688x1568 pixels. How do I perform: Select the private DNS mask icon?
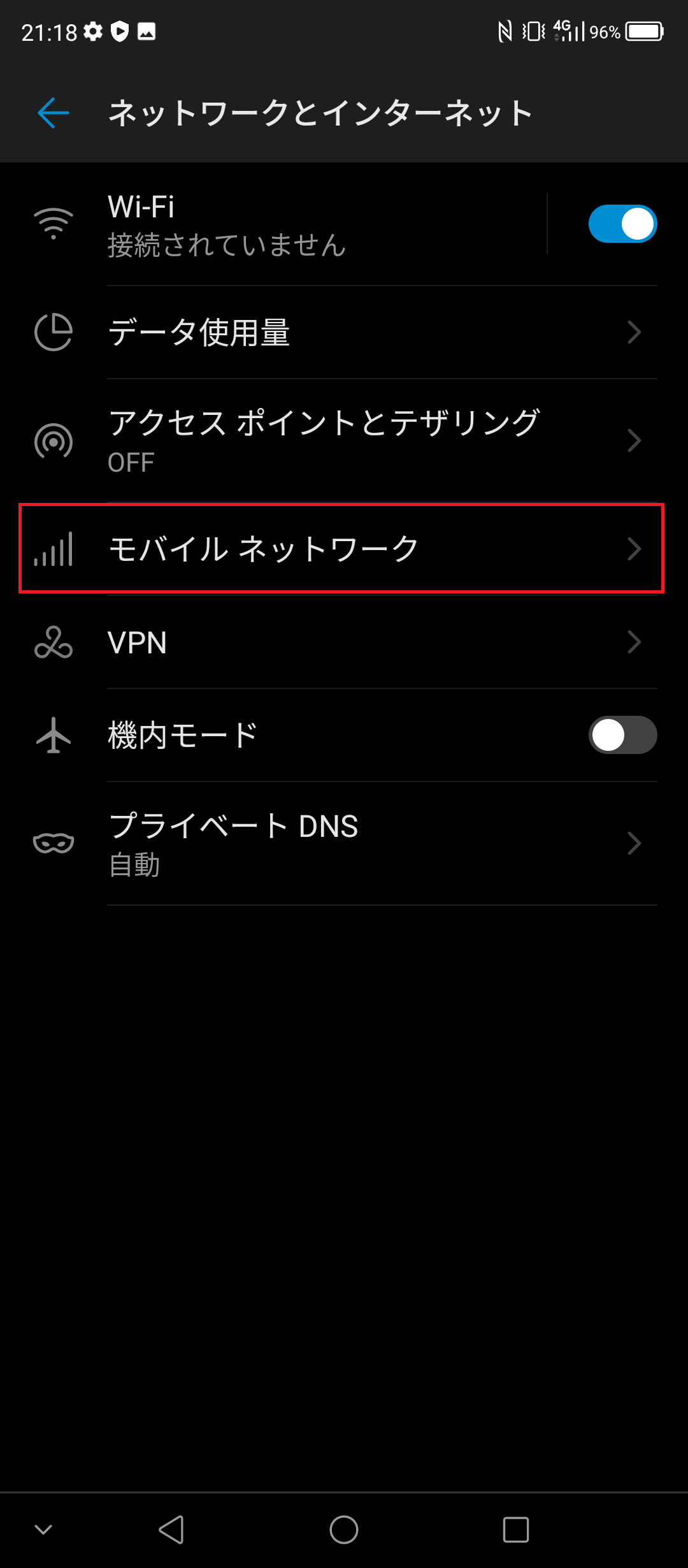[x=54, y=843]
